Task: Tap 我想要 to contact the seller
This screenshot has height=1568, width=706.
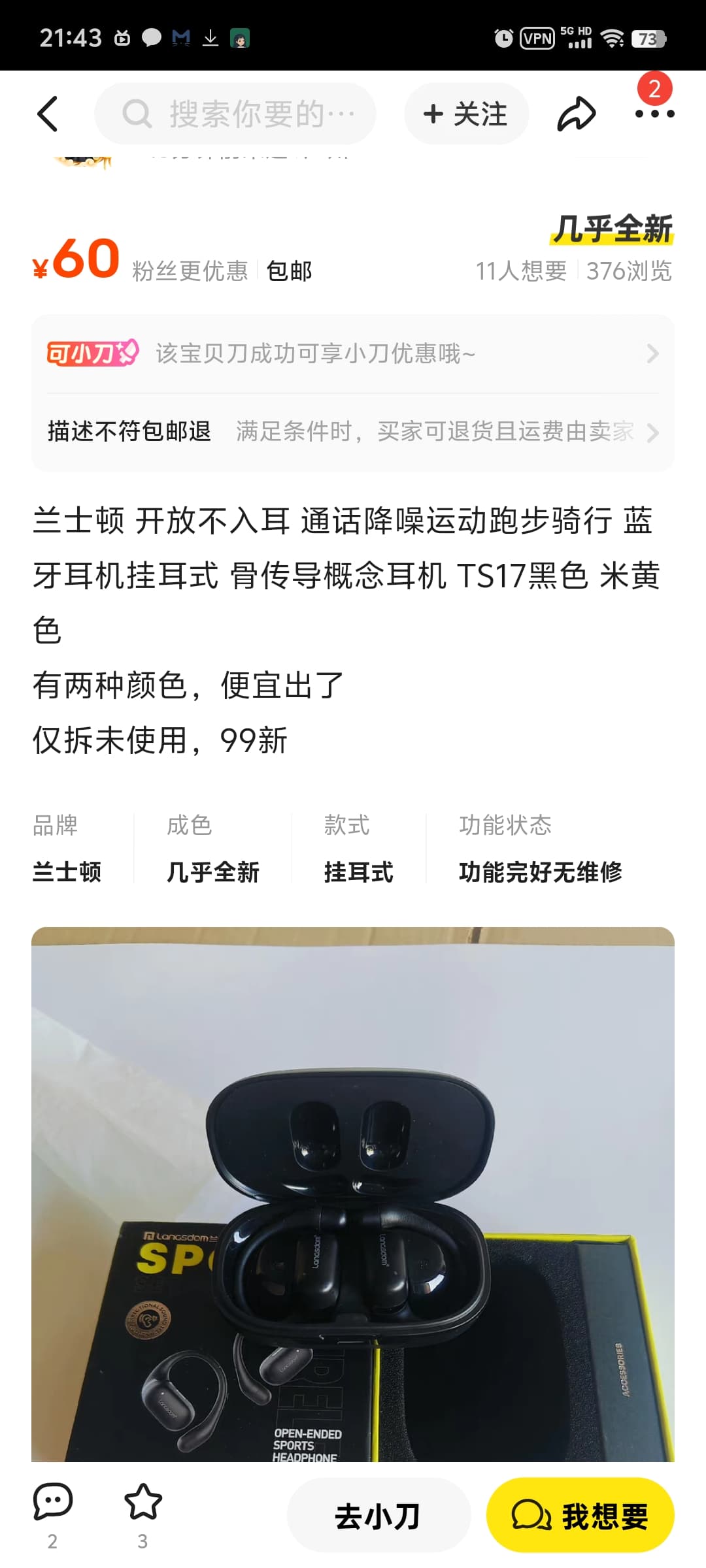Action: (x=580, y=1516)
